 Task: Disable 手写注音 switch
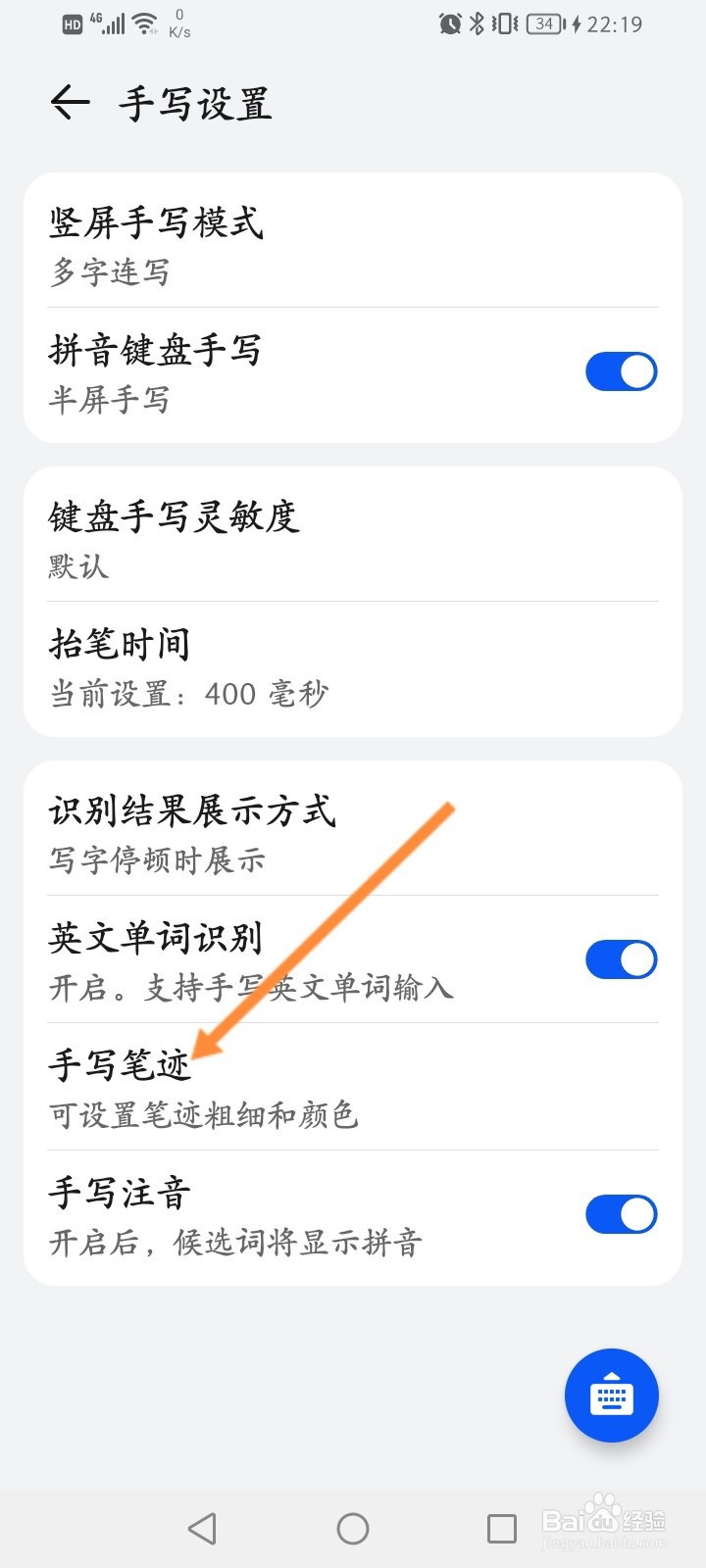(x=621, y=1214)
